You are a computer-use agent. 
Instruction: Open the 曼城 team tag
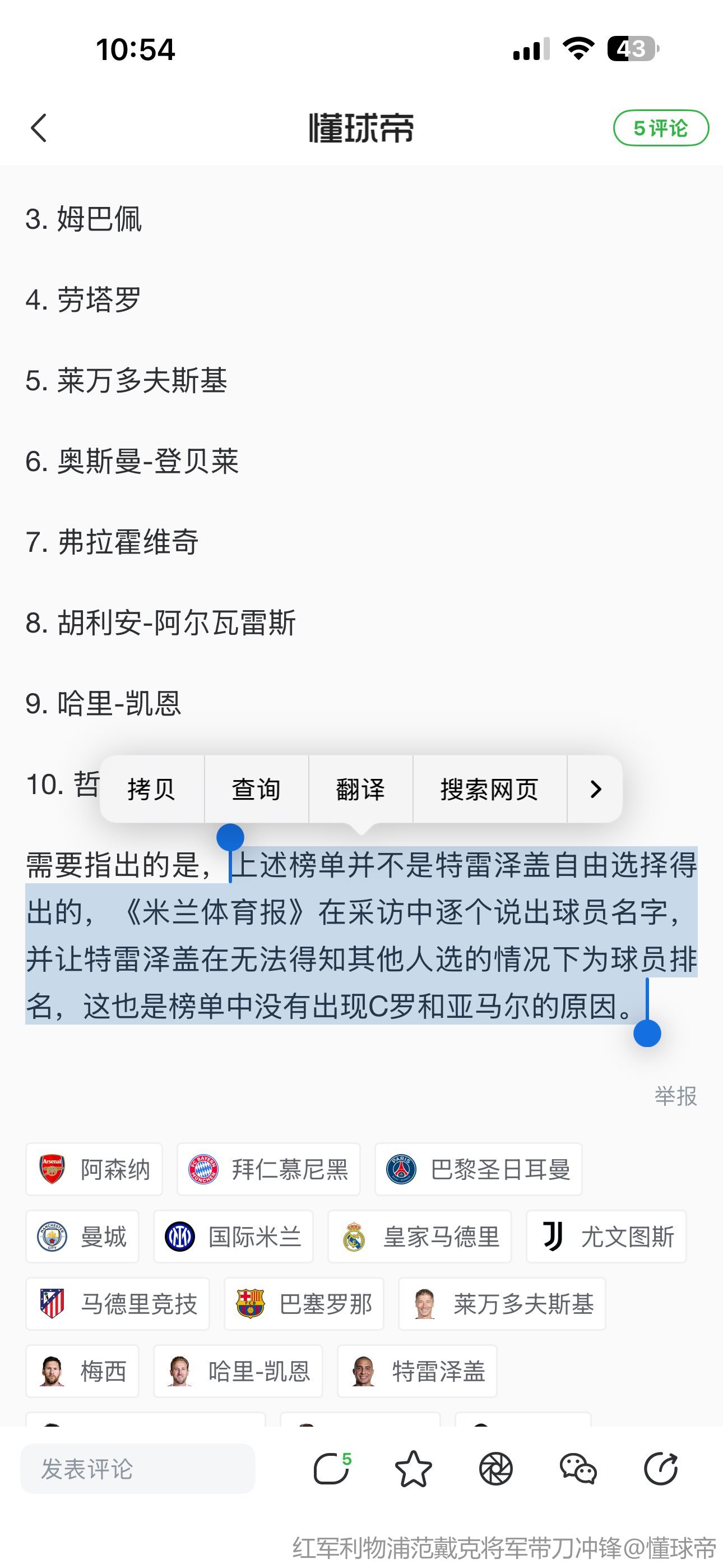82,1237
